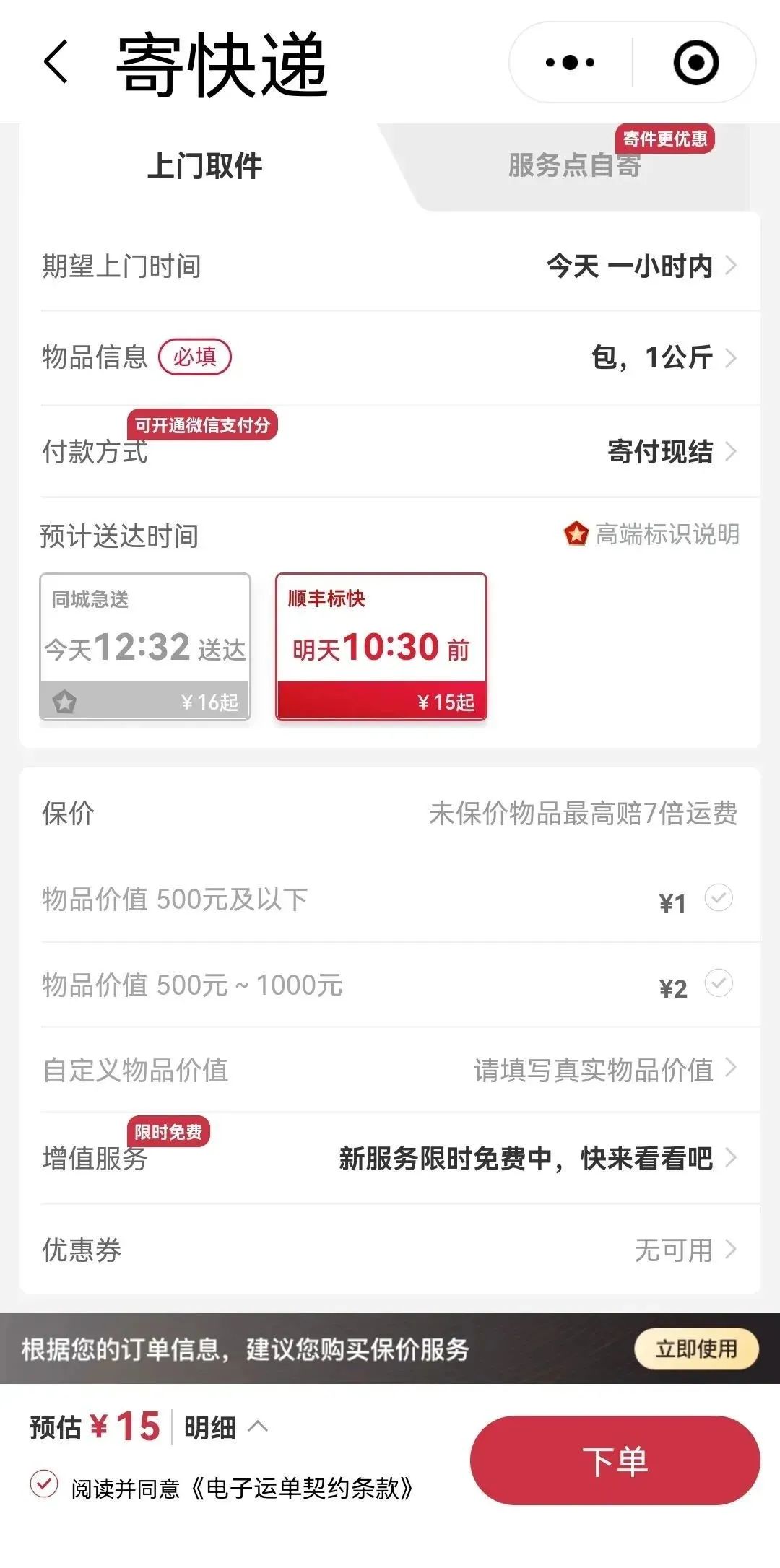Expand the 明细 price breakdown
This screenshot has height=1568, width=780.
coord(224,1427)
